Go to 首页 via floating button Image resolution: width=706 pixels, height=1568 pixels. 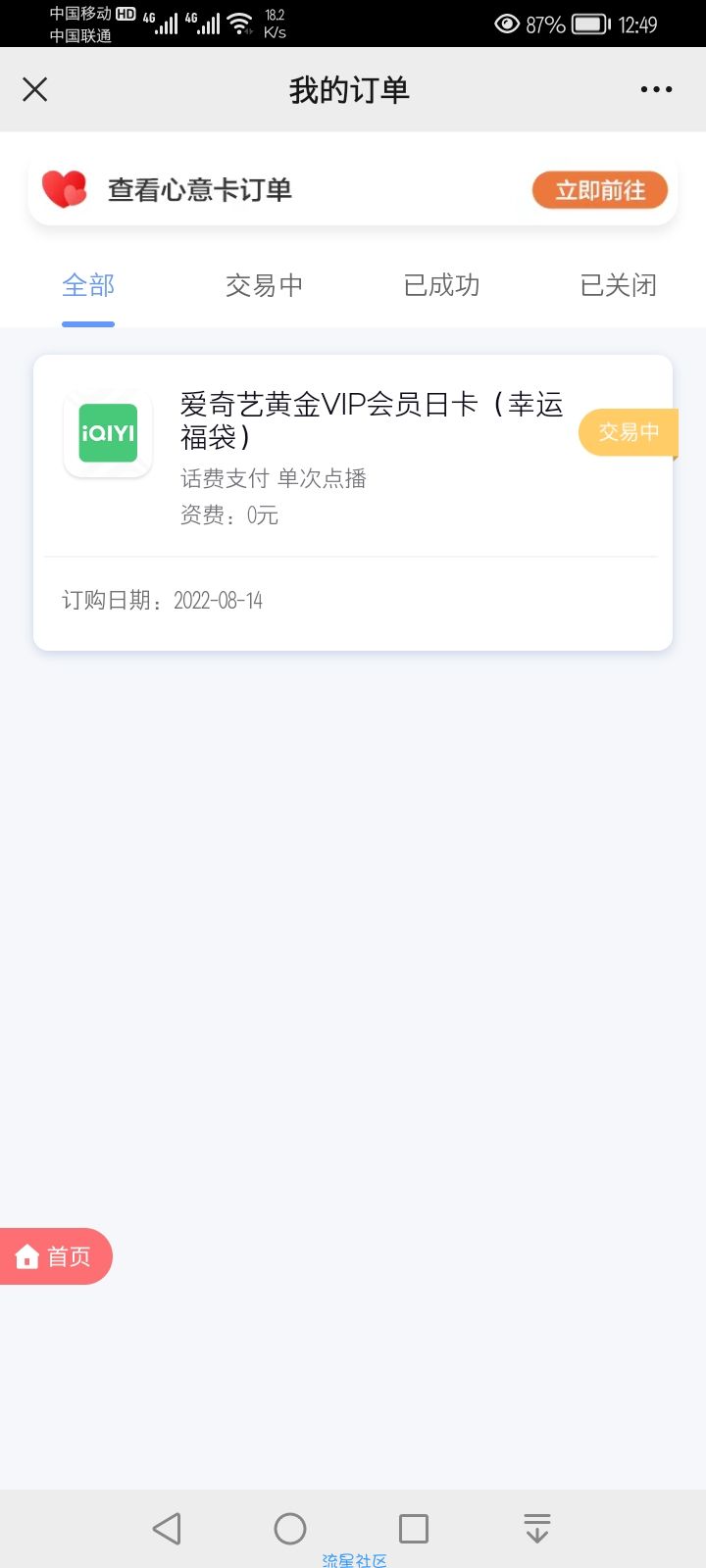tap(55, 1256)
